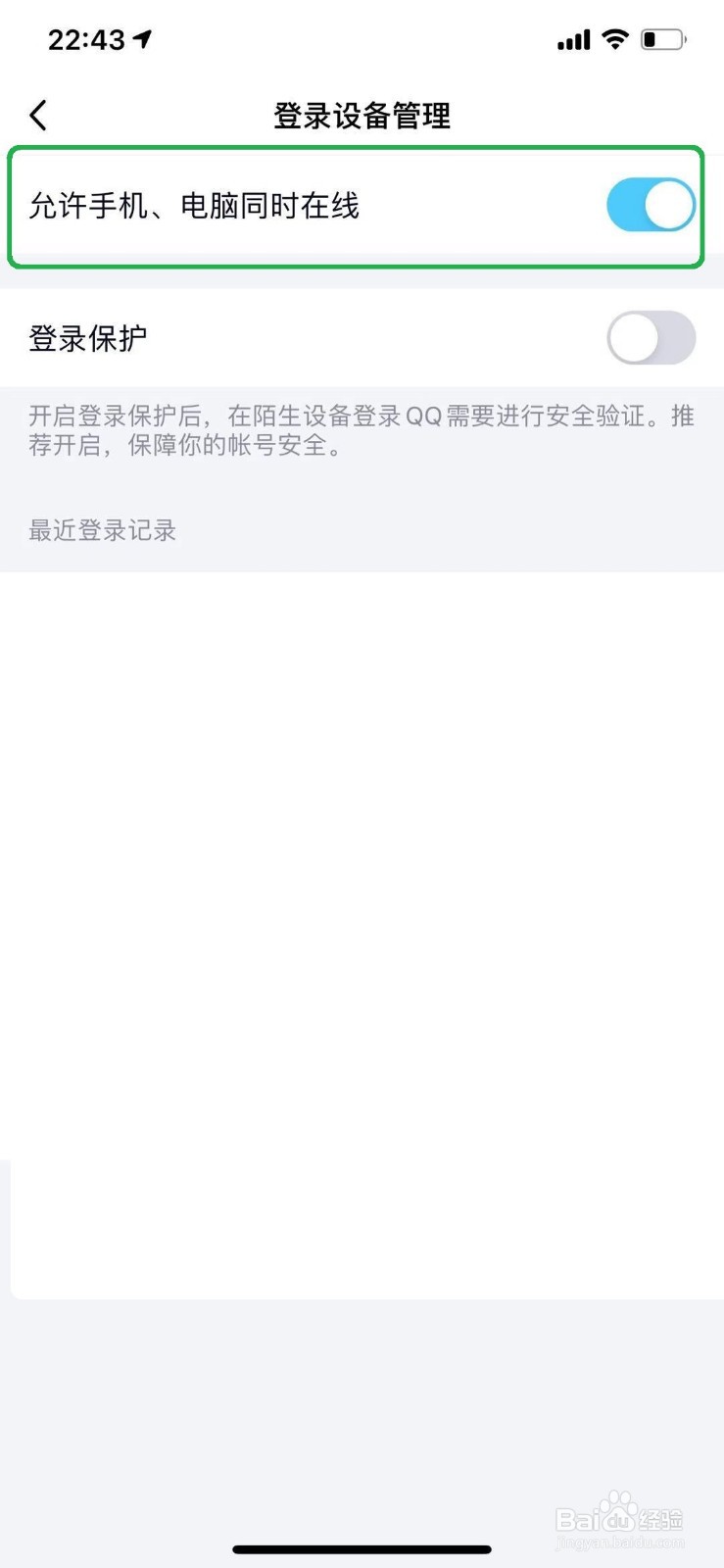This screenshot has width=724, height=1568.
Task: Open the login protection settings row
Action: [x=362, y=336]
